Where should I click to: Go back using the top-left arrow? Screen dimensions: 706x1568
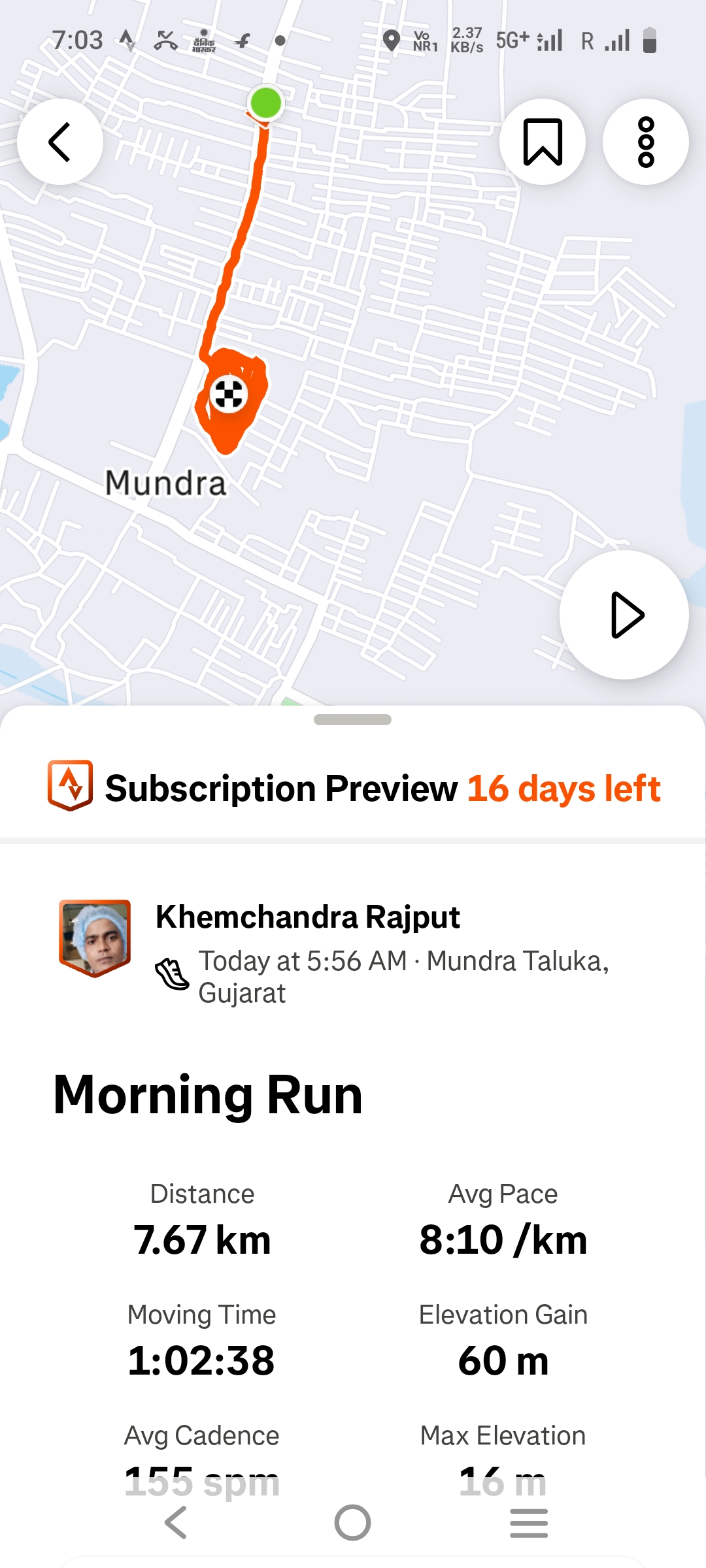coord(60,142)
